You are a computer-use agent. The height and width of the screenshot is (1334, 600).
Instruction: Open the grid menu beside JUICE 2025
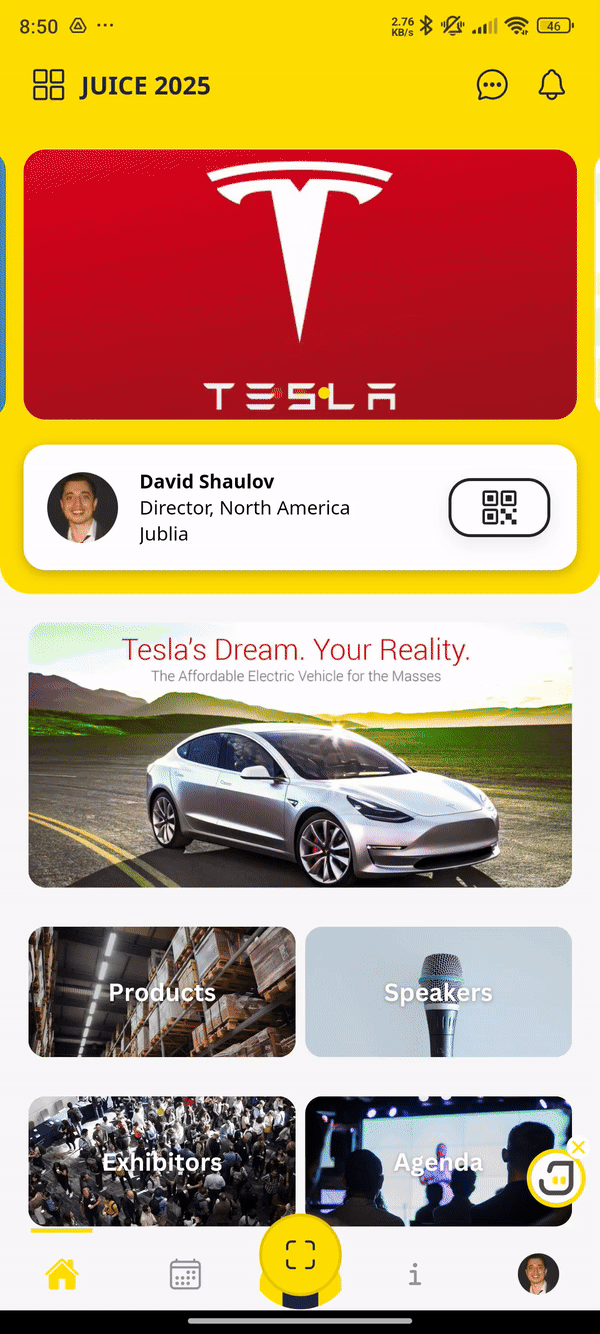pos(48,85)
